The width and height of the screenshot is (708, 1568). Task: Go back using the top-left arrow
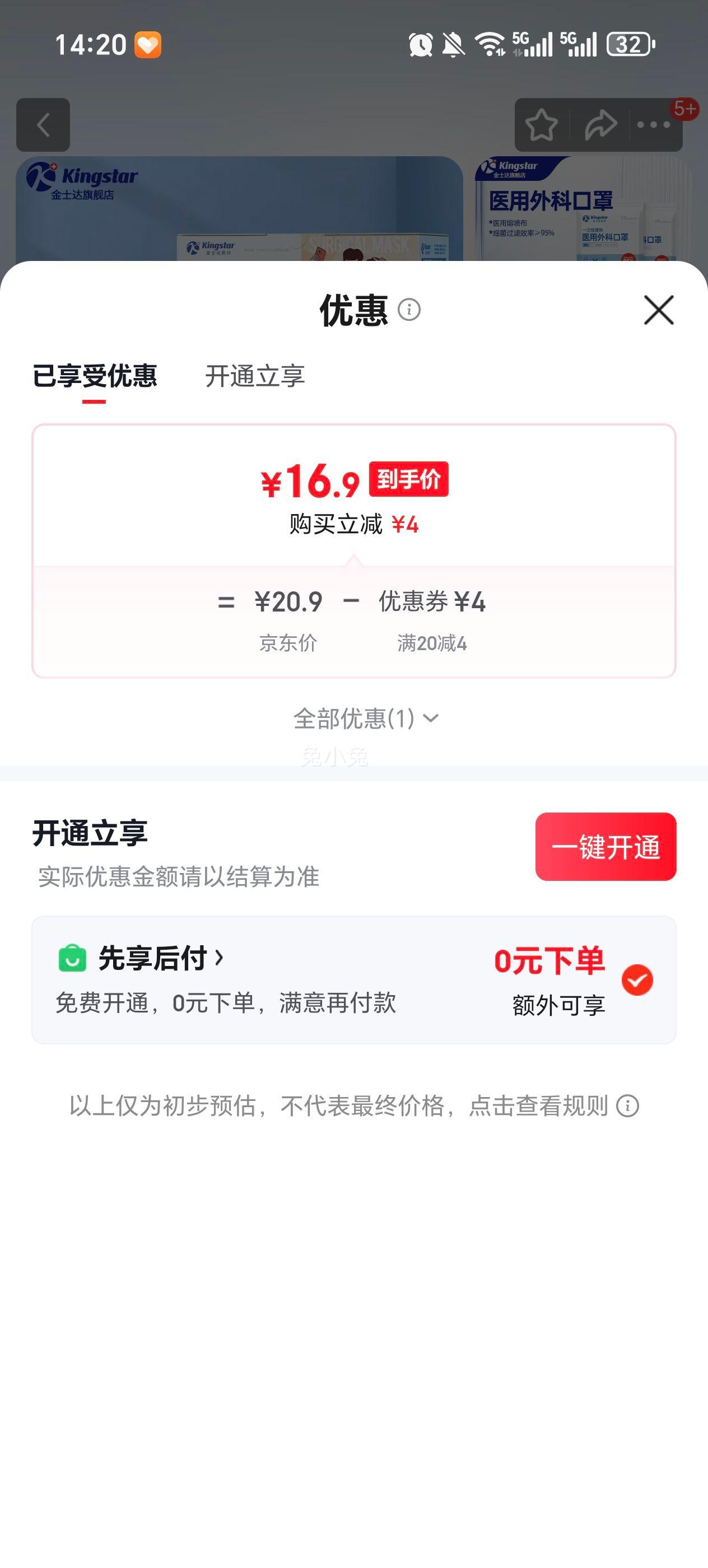click(43, 124)
